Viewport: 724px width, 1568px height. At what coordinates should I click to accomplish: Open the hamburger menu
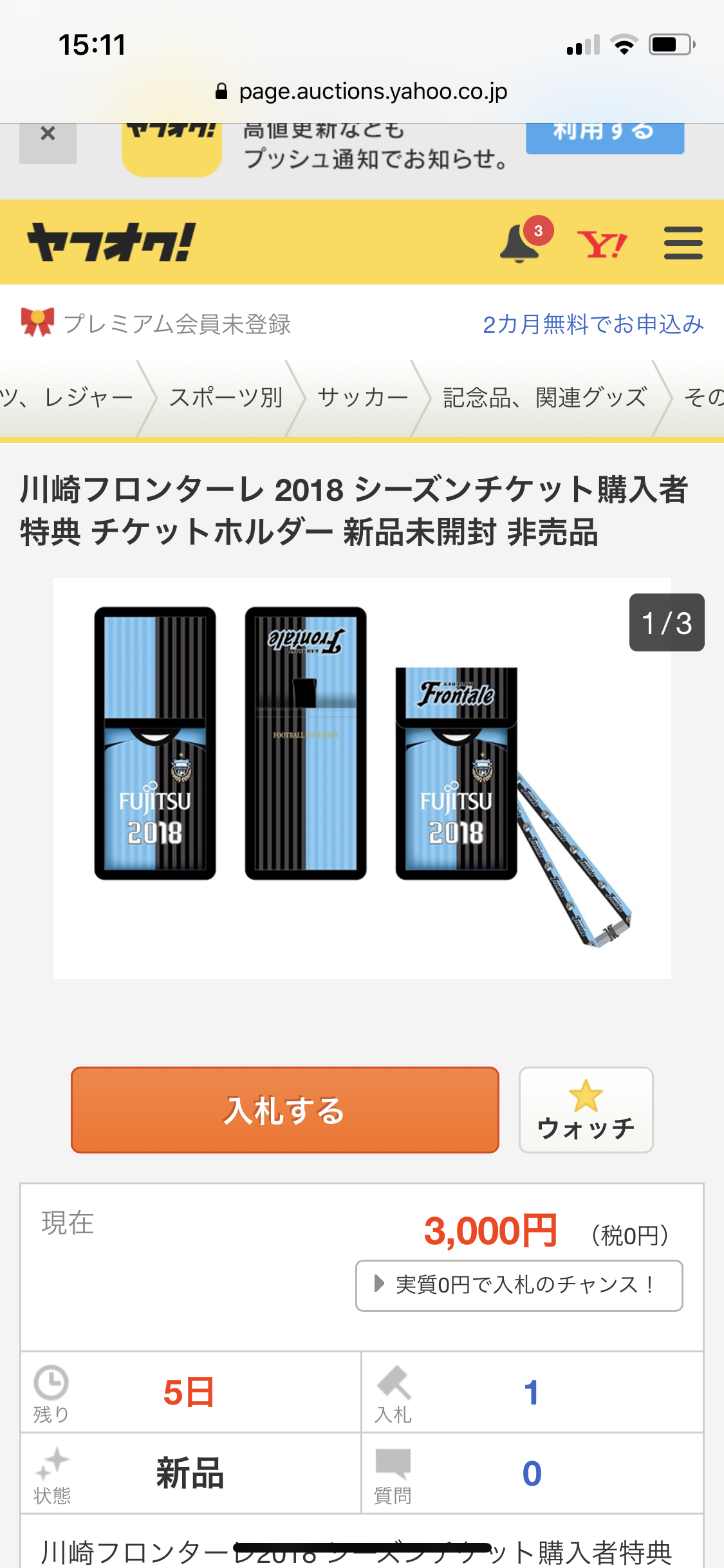683,243
